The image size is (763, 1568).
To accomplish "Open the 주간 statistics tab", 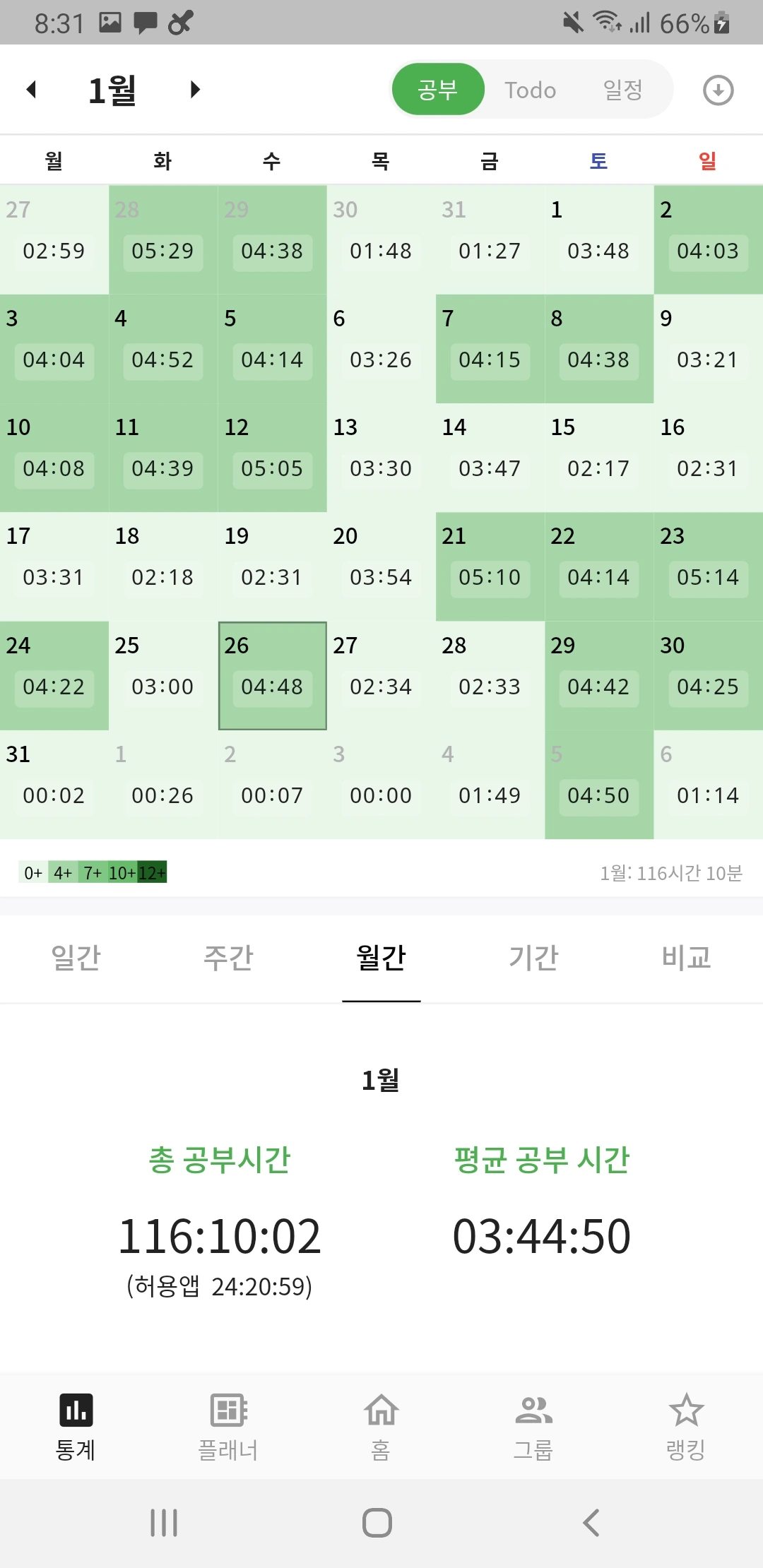I will pos(228,958).
